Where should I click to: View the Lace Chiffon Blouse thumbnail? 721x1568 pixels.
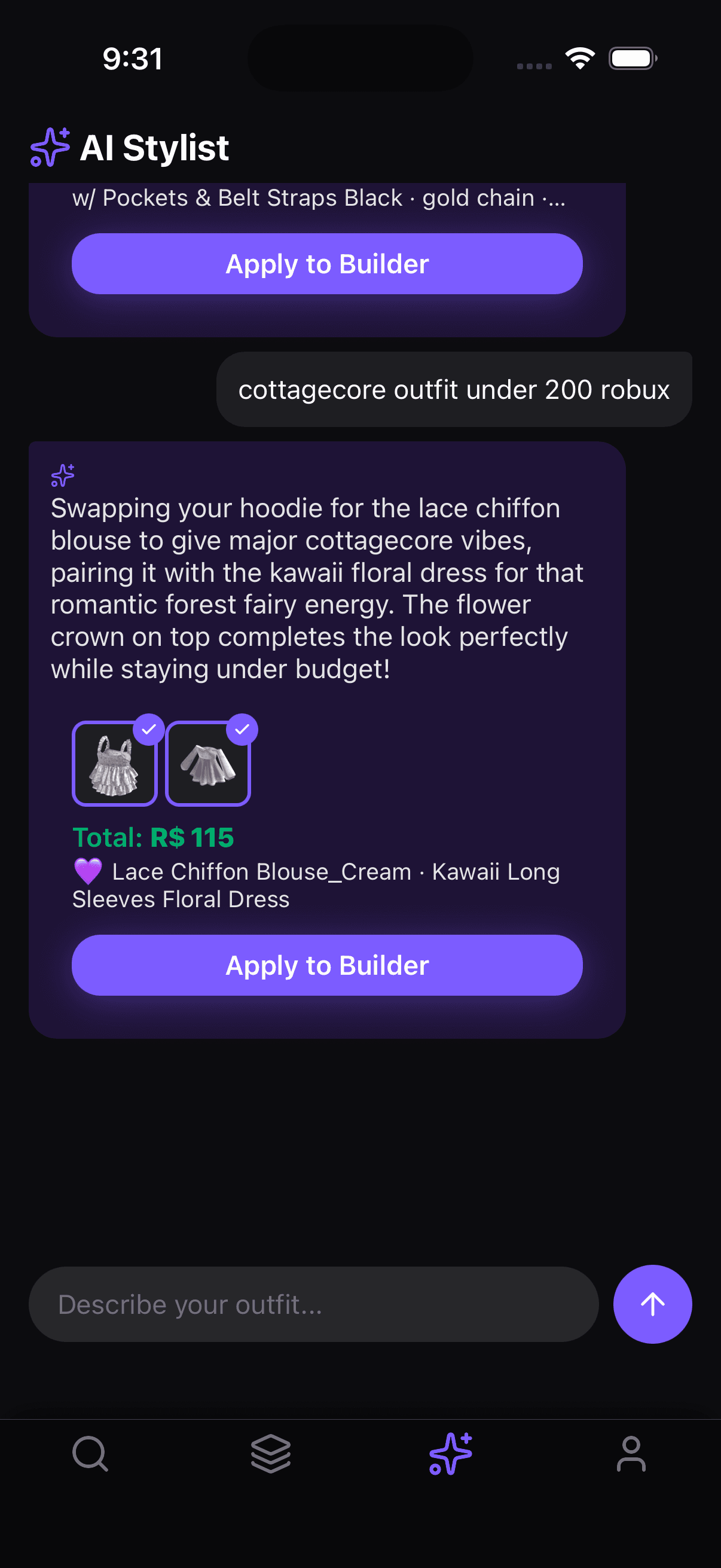point(115,764)
